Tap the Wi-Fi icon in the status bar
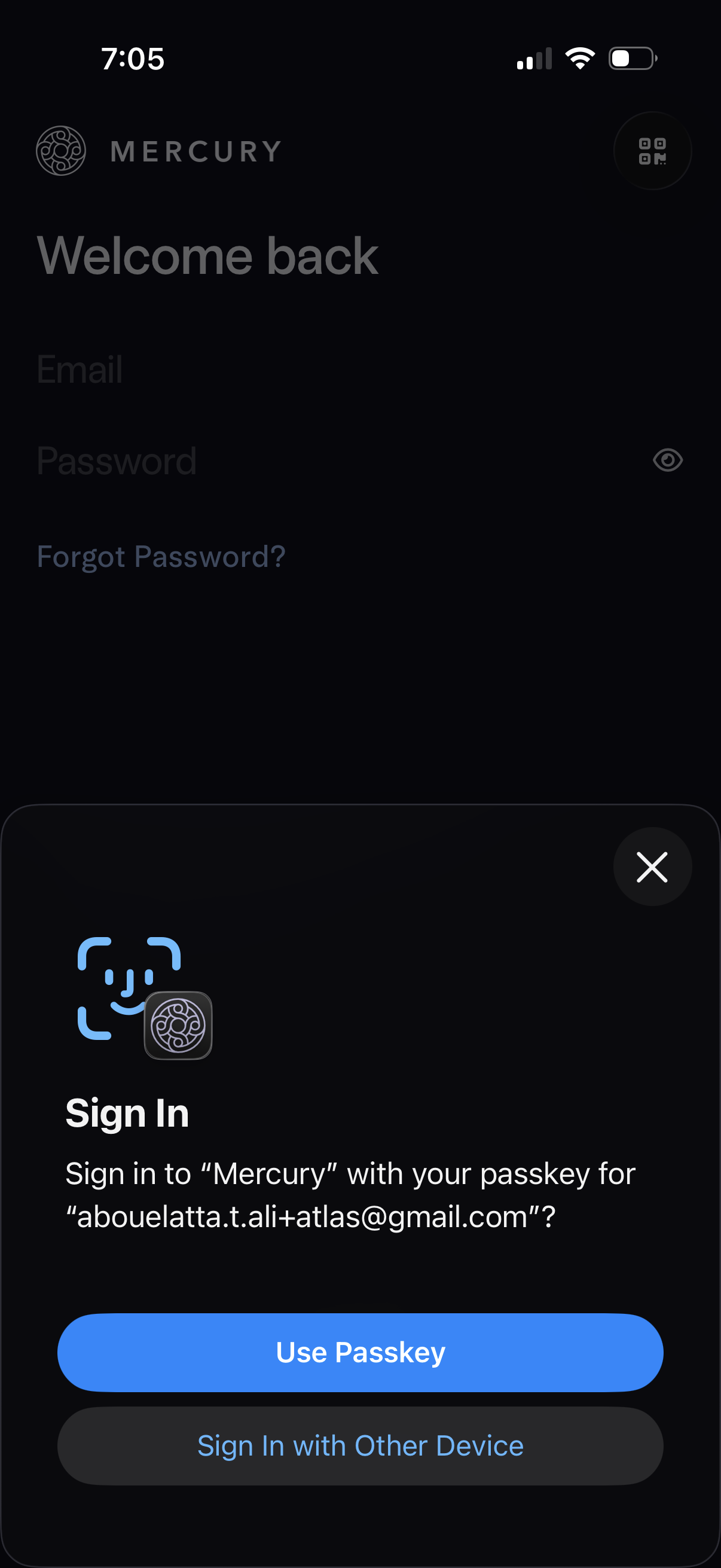 point(579,59)
